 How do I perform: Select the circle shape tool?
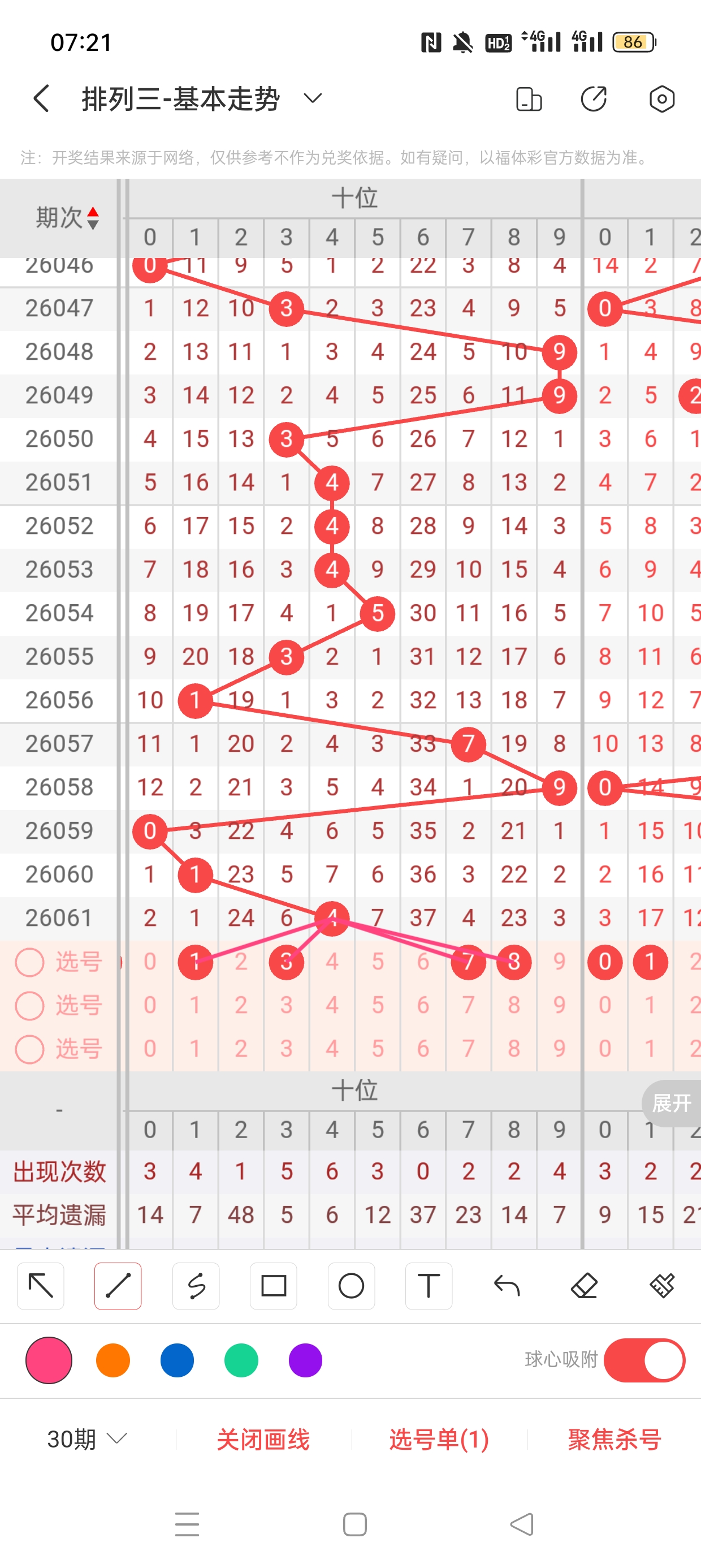351,1286
